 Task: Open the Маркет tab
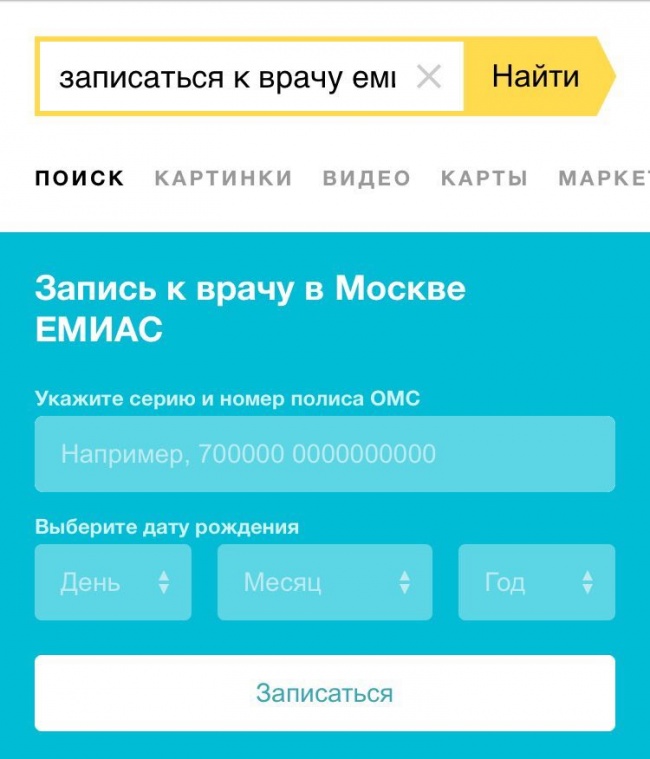(x=603, y=179)
